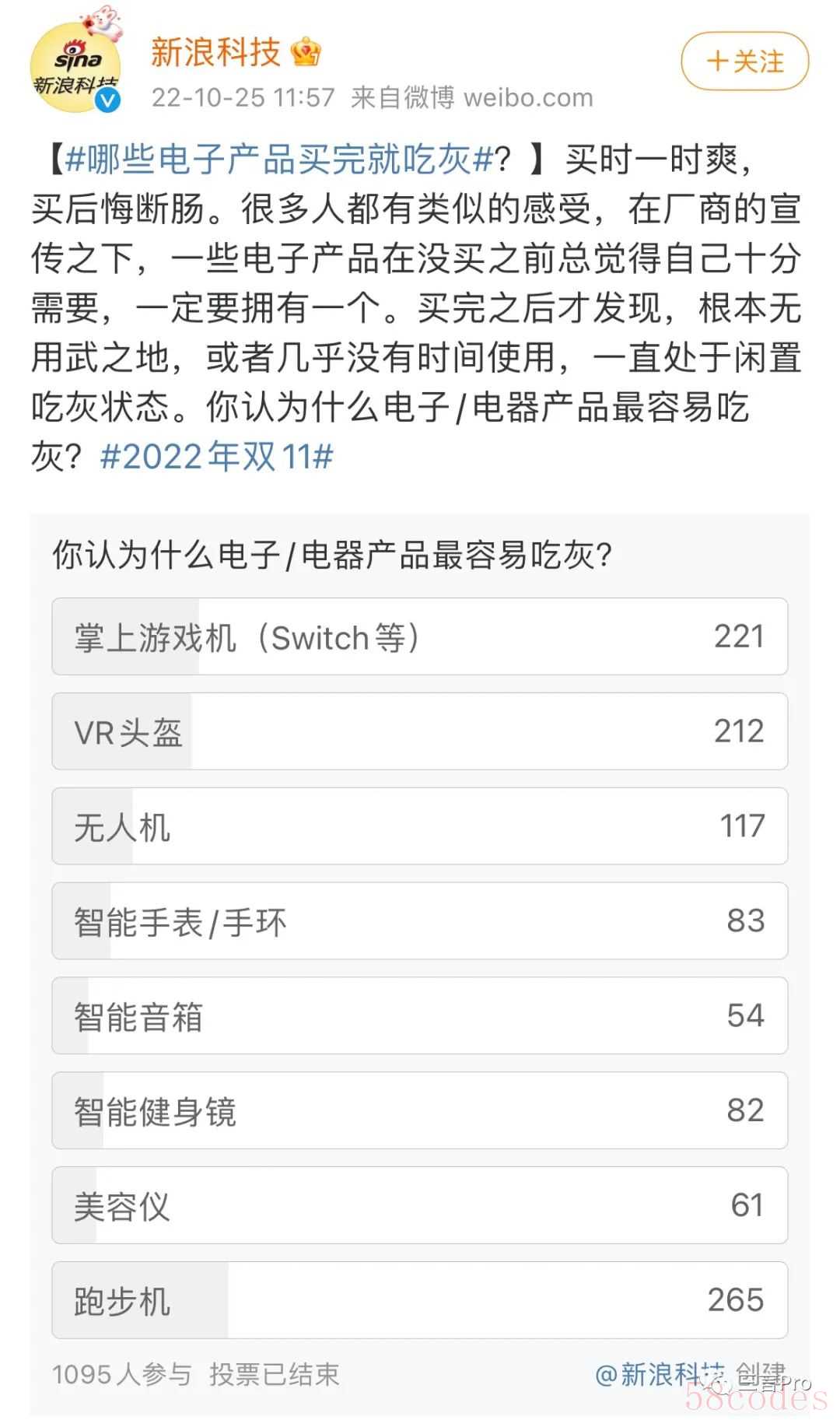Viewport: 840px width, 1420px height.
Task: Open @新浪科技 poll creator link
Action: pyautogui.click(x=660, y=1373)
